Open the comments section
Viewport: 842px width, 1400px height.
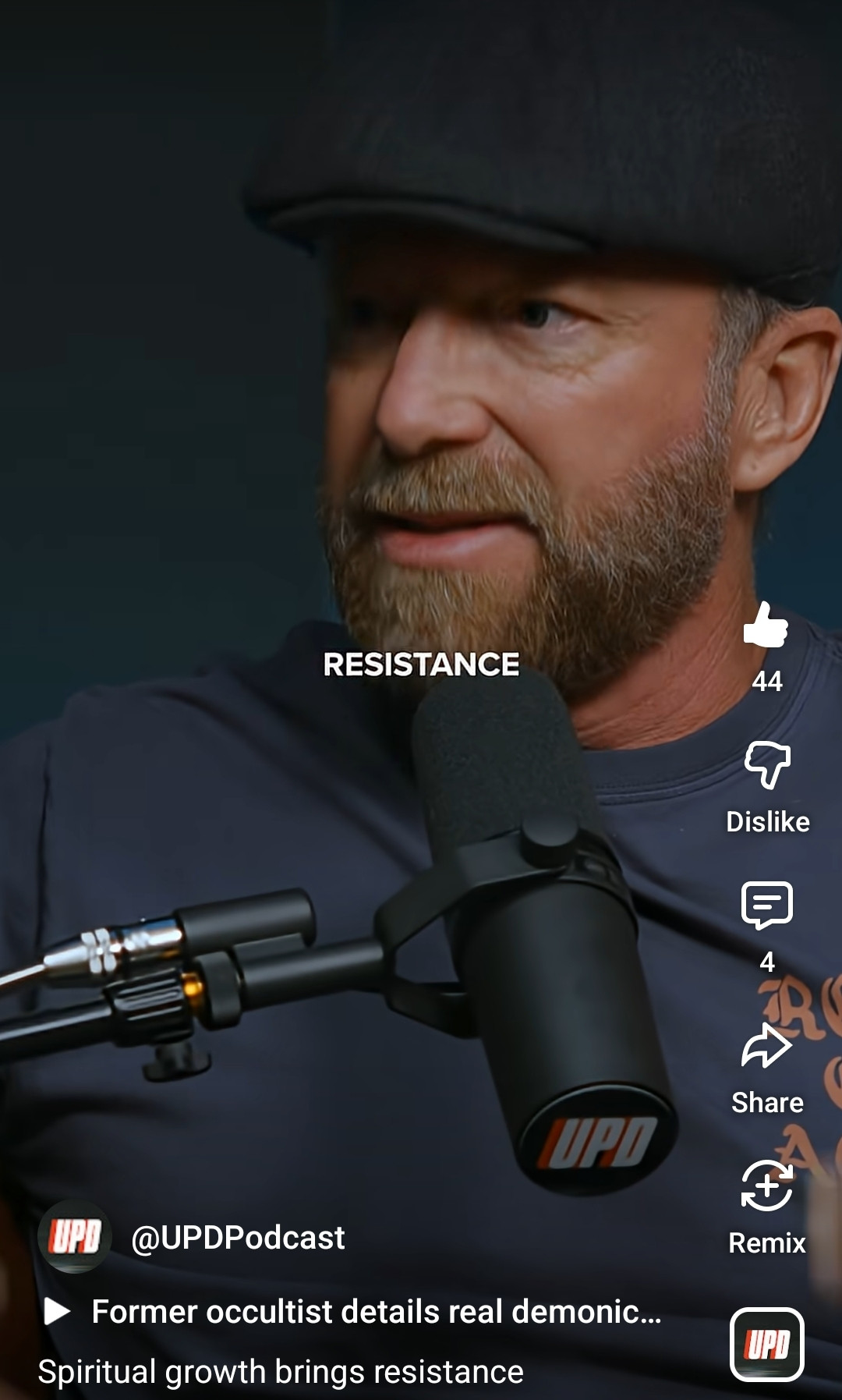click(767, 906)
